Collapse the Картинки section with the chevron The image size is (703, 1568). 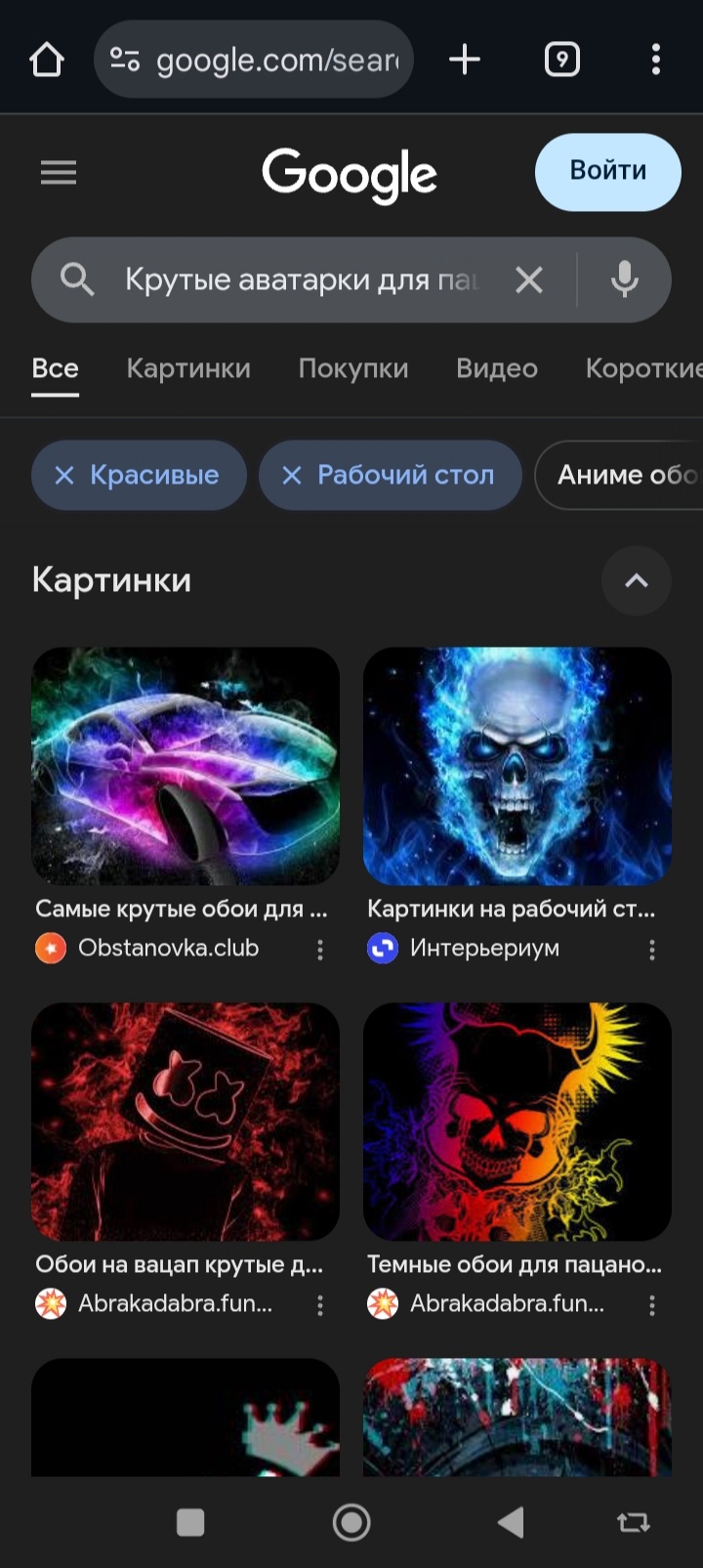(637, 581)
